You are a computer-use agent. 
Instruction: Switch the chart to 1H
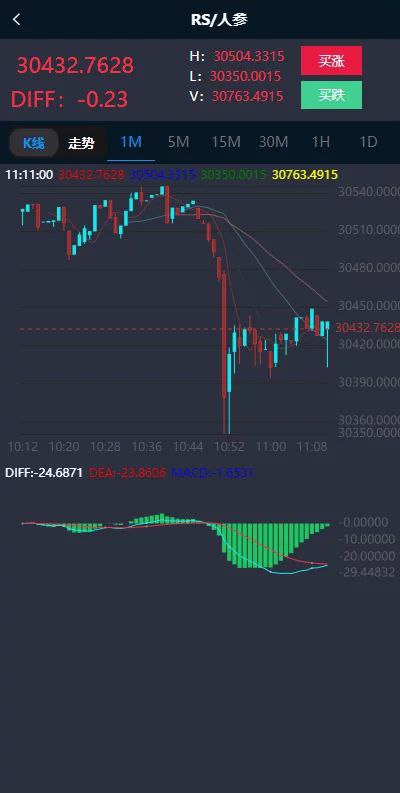tap(321, 142)
